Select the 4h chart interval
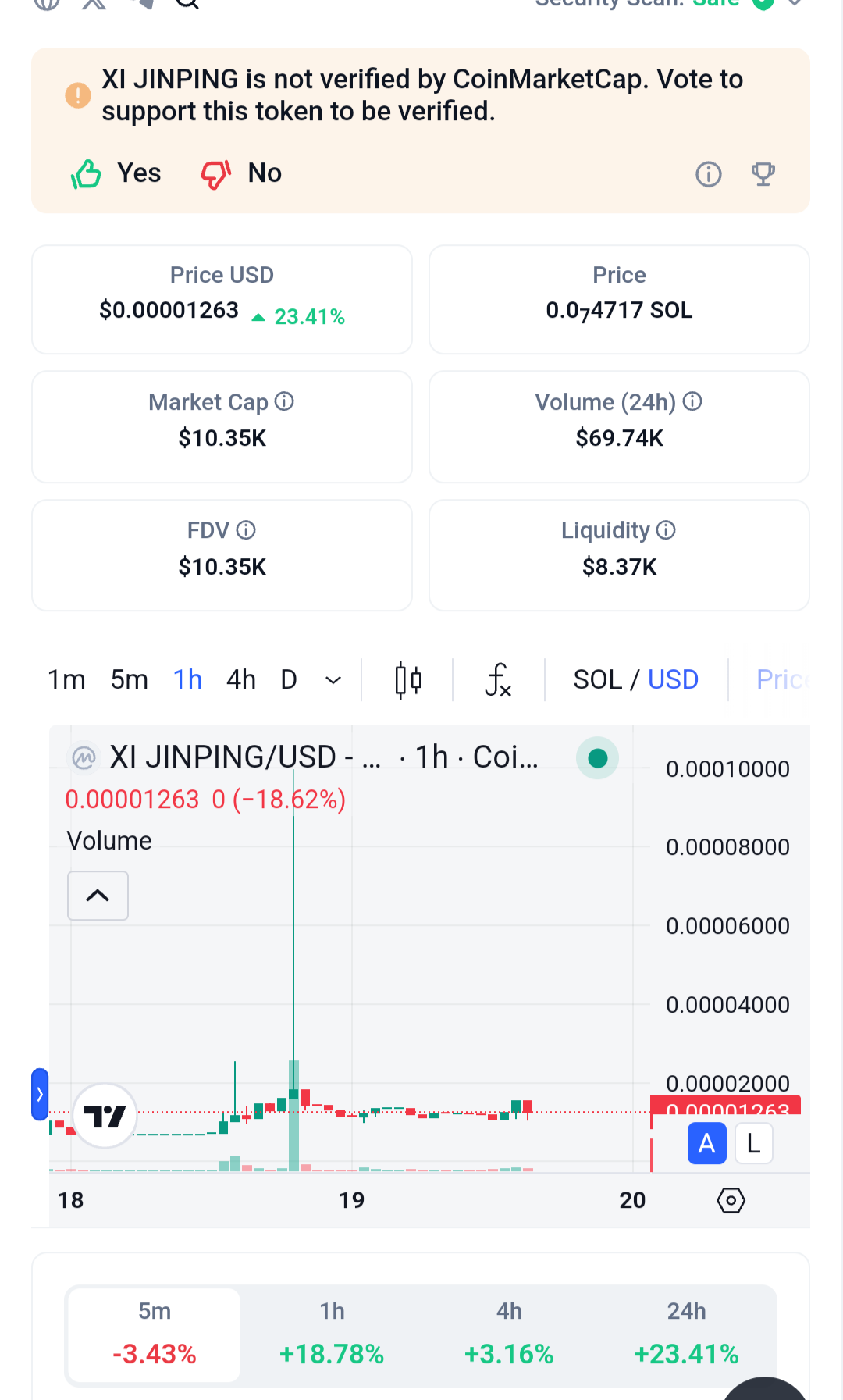This screenshot has width=843, height=1400. 241,679
